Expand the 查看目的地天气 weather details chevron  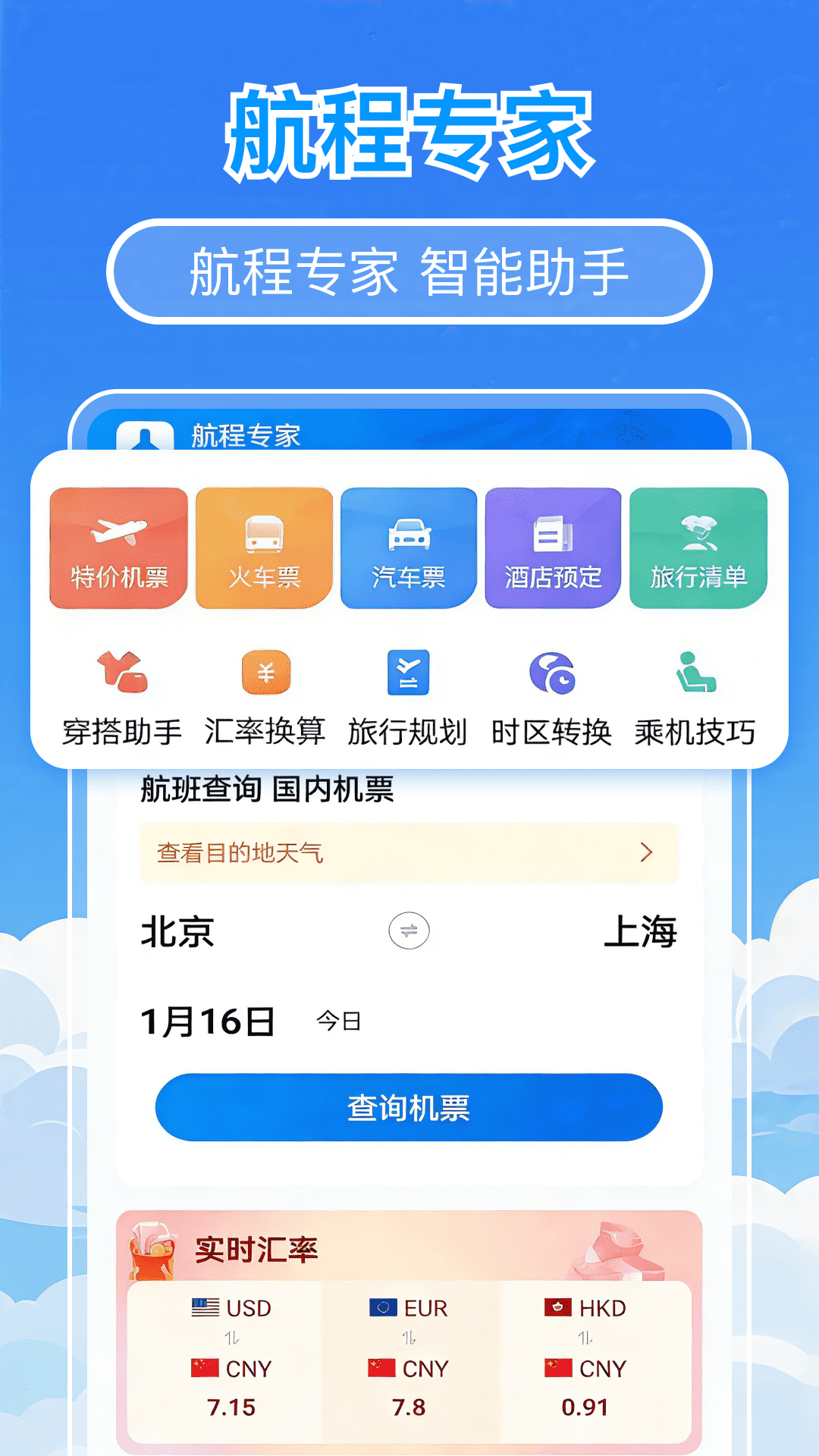645,852
